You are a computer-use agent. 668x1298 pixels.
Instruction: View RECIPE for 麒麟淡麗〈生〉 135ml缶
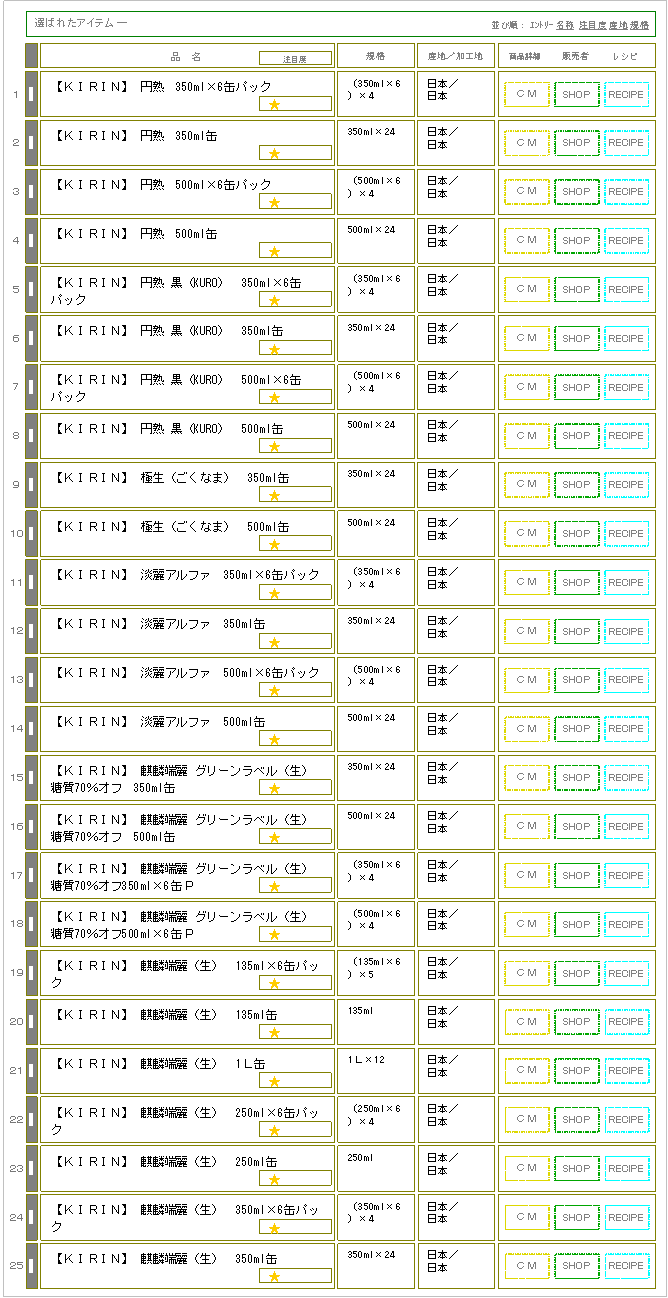click(627, 1022)
